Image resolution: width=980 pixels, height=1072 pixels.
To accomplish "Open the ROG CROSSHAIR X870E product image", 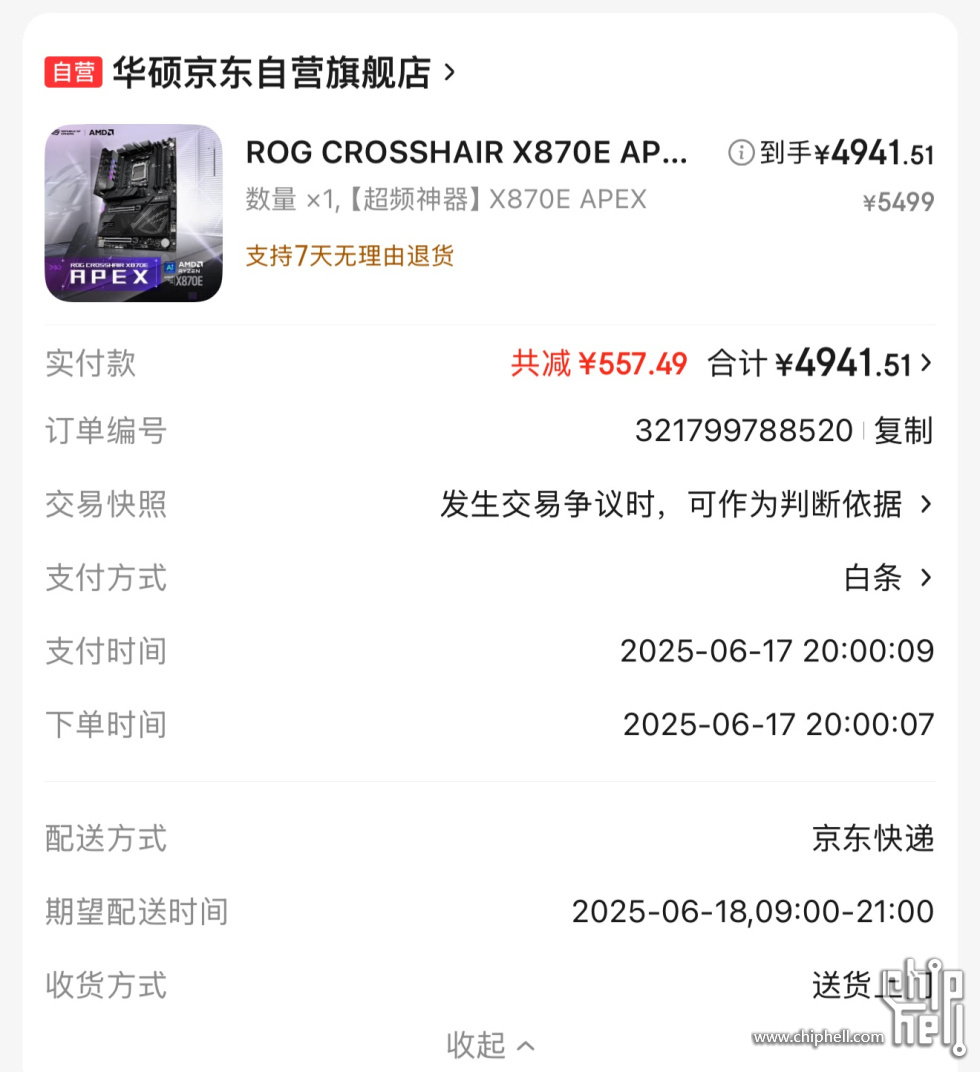I will coord(134,213).
